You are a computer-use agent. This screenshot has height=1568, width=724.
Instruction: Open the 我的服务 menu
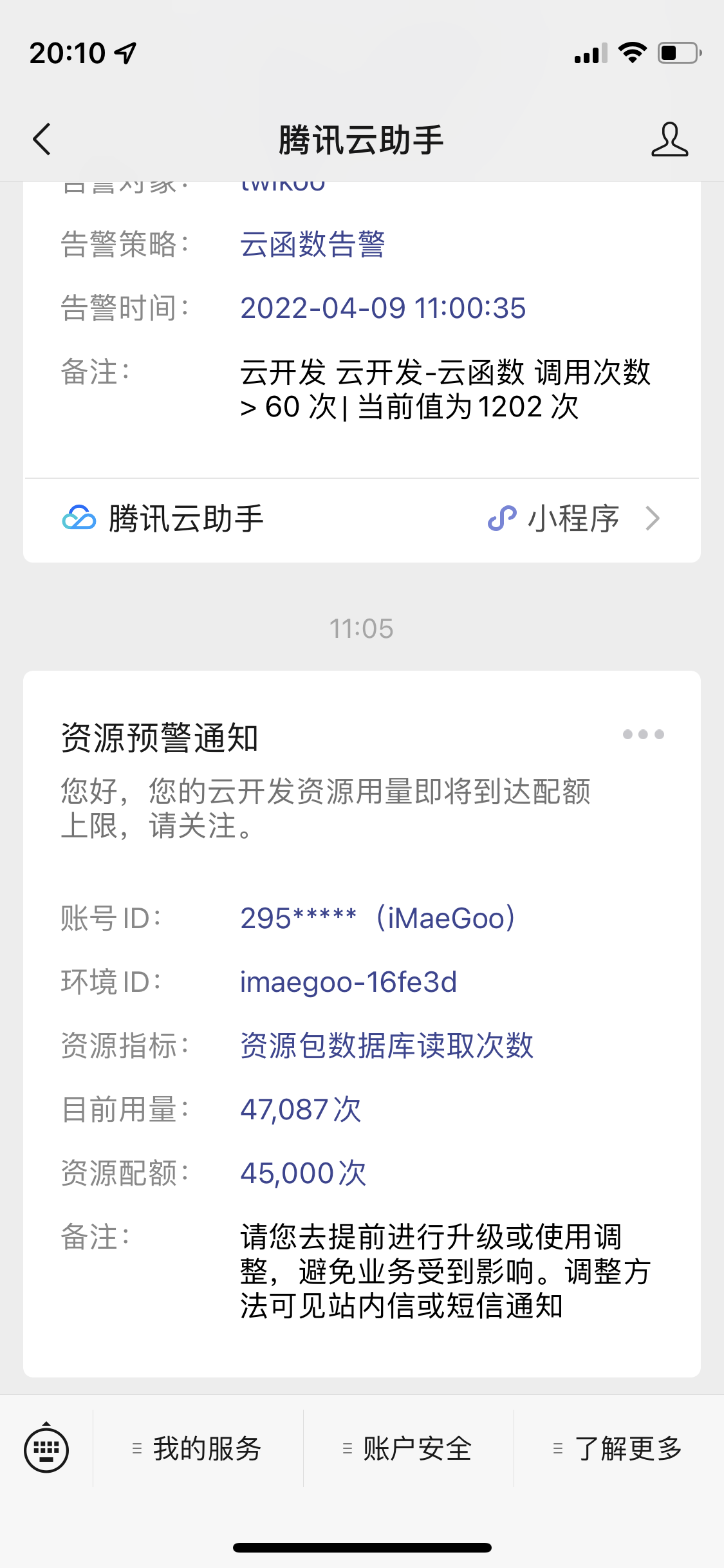tap(198, 1449)
